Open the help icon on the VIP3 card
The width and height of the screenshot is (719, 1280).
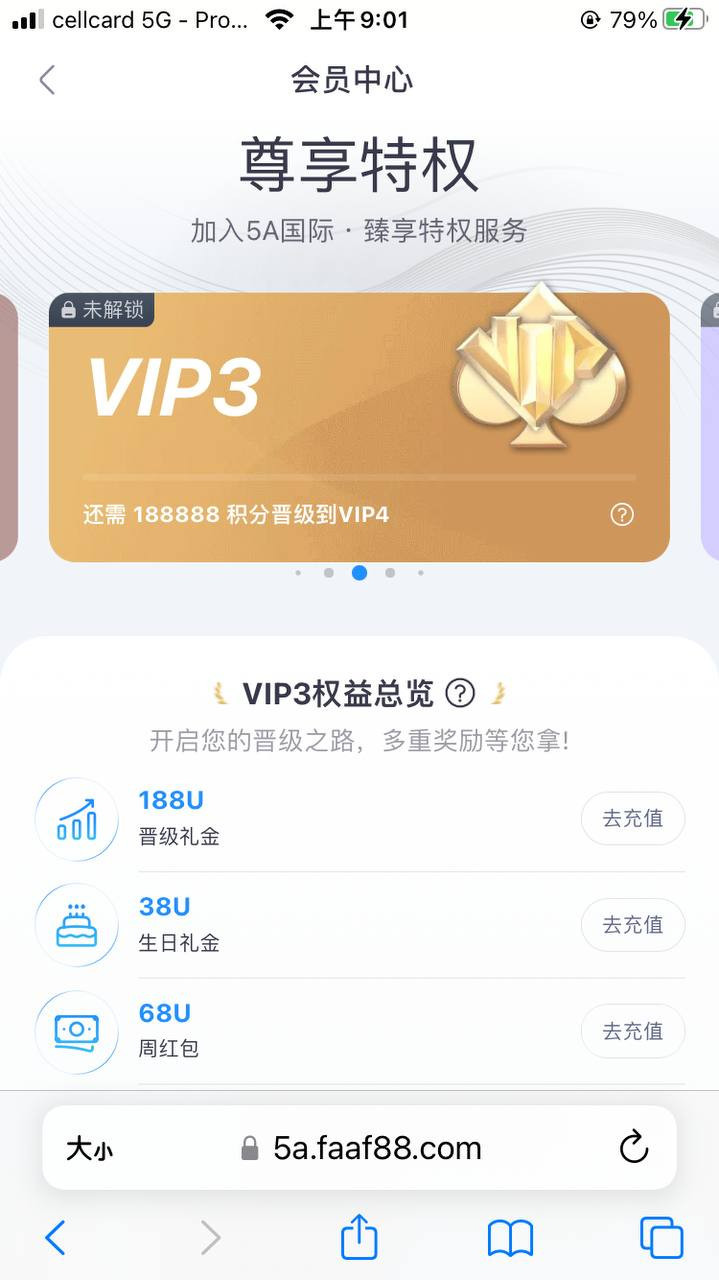pos(622,515)
